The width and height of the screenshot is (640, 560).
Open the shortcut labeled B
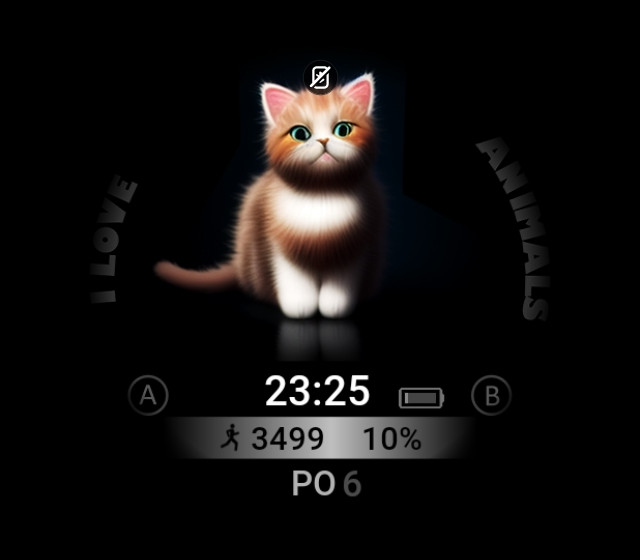491,396
